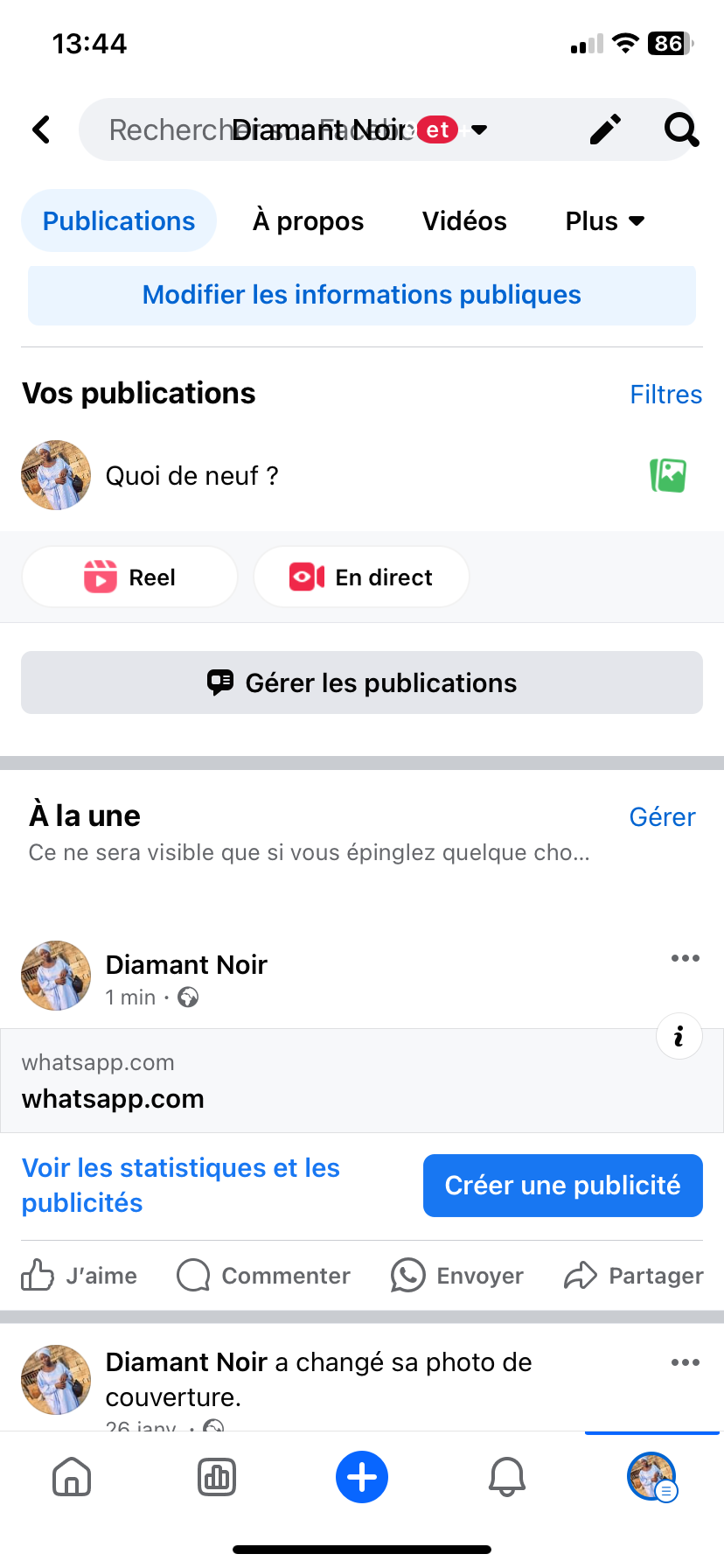Image resolution: width=724 pixels, height=1568 pixels.
Task: Switch to the Vidéos tab
Action: point(464,221)
